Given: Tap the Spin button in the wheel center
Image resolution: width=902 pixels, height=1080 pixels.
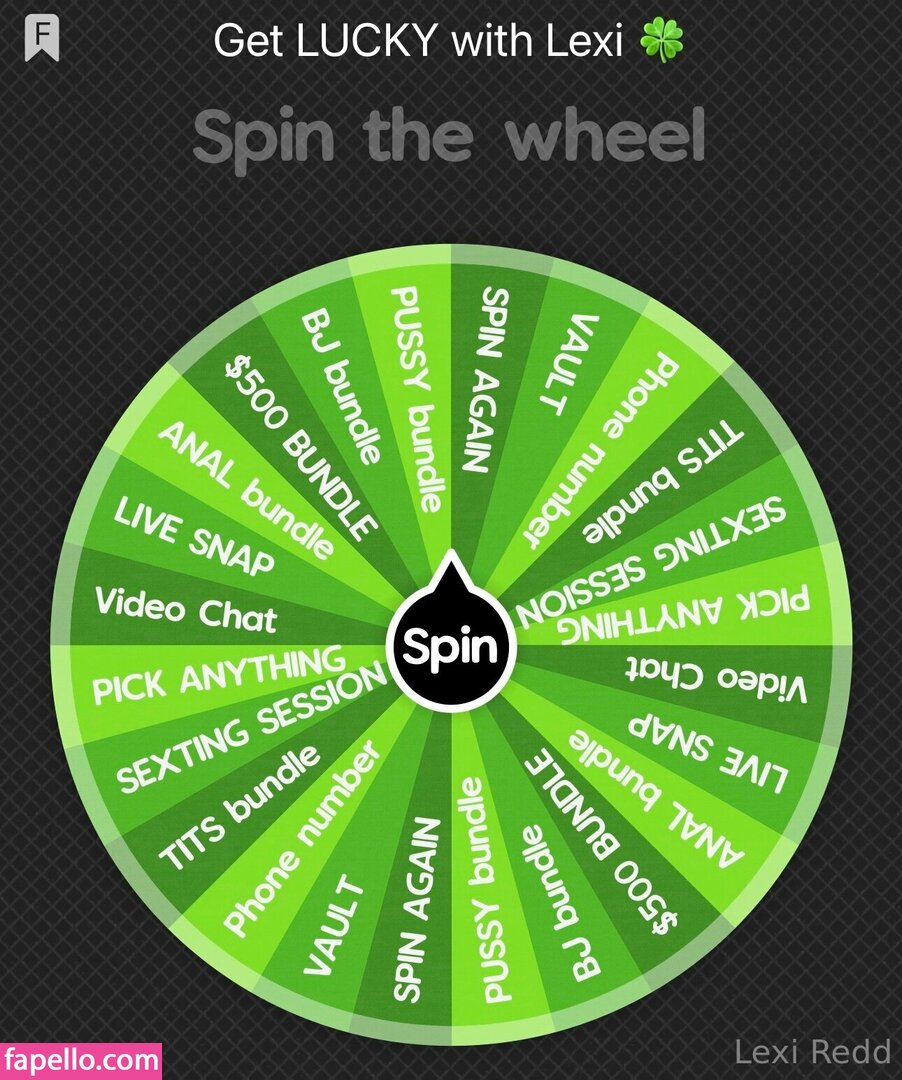Looking at the screenshot, I should pos(449,647).
